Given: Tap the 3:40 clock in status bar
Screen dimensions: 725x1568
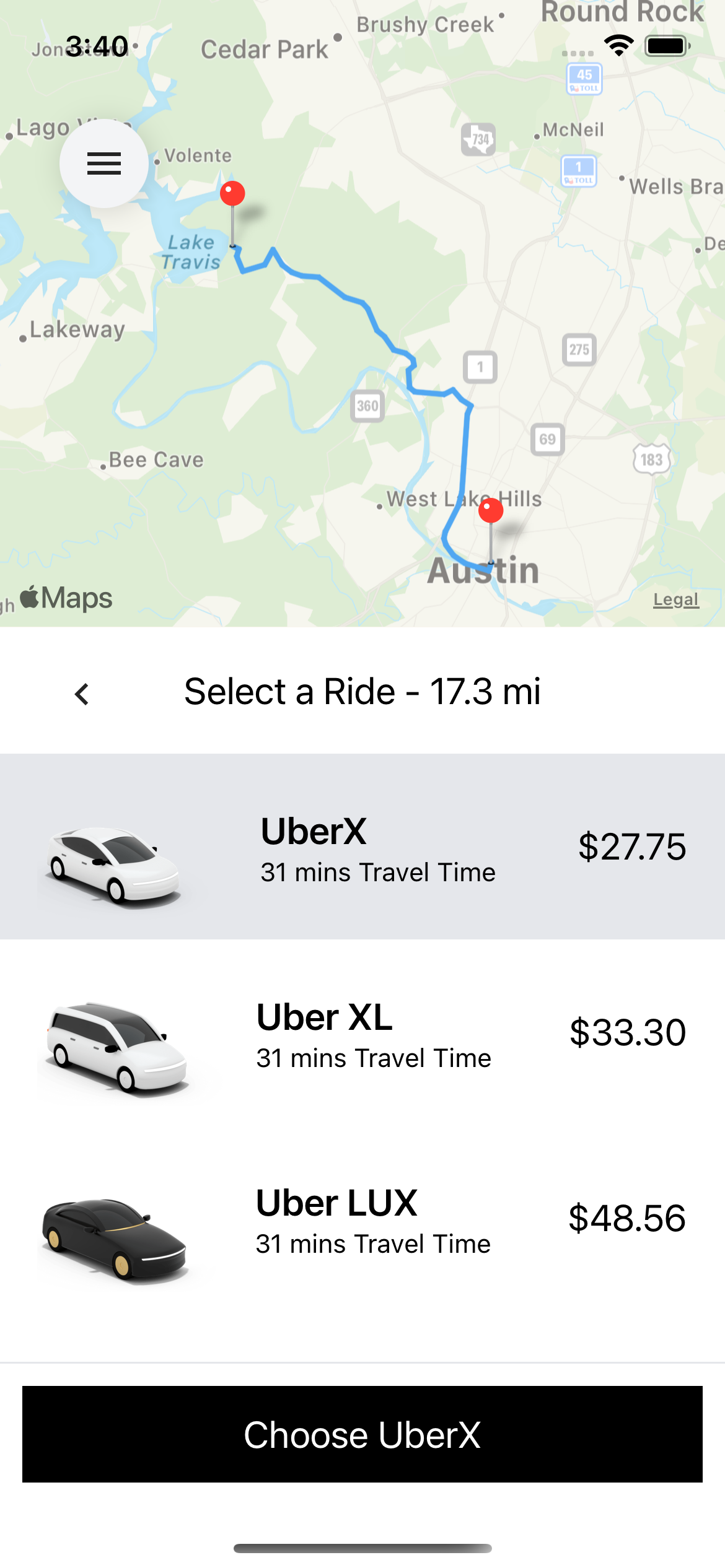Looking at the screenshot, I should [x=97, y=45].
